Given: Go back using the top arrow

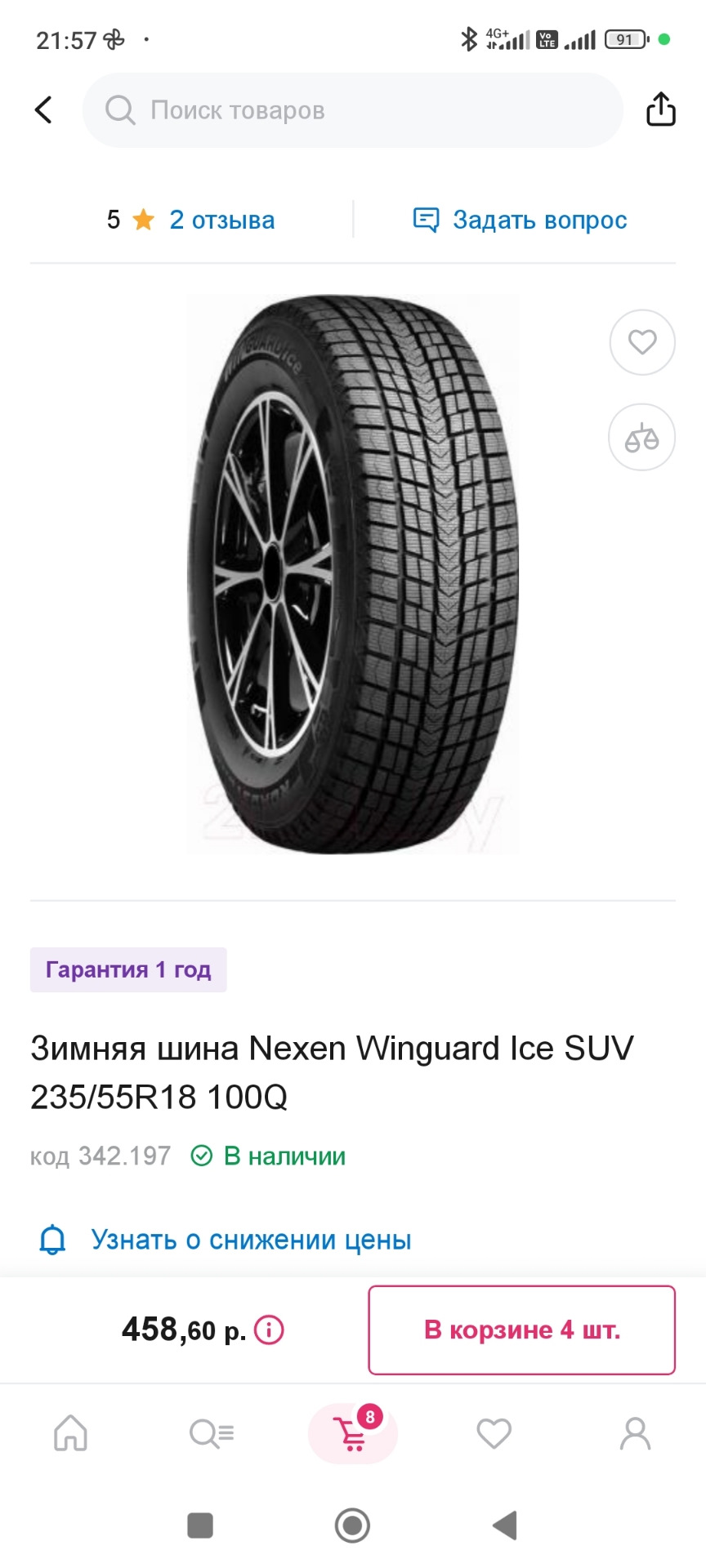Looking at the screenshot, I should (44, 110).
